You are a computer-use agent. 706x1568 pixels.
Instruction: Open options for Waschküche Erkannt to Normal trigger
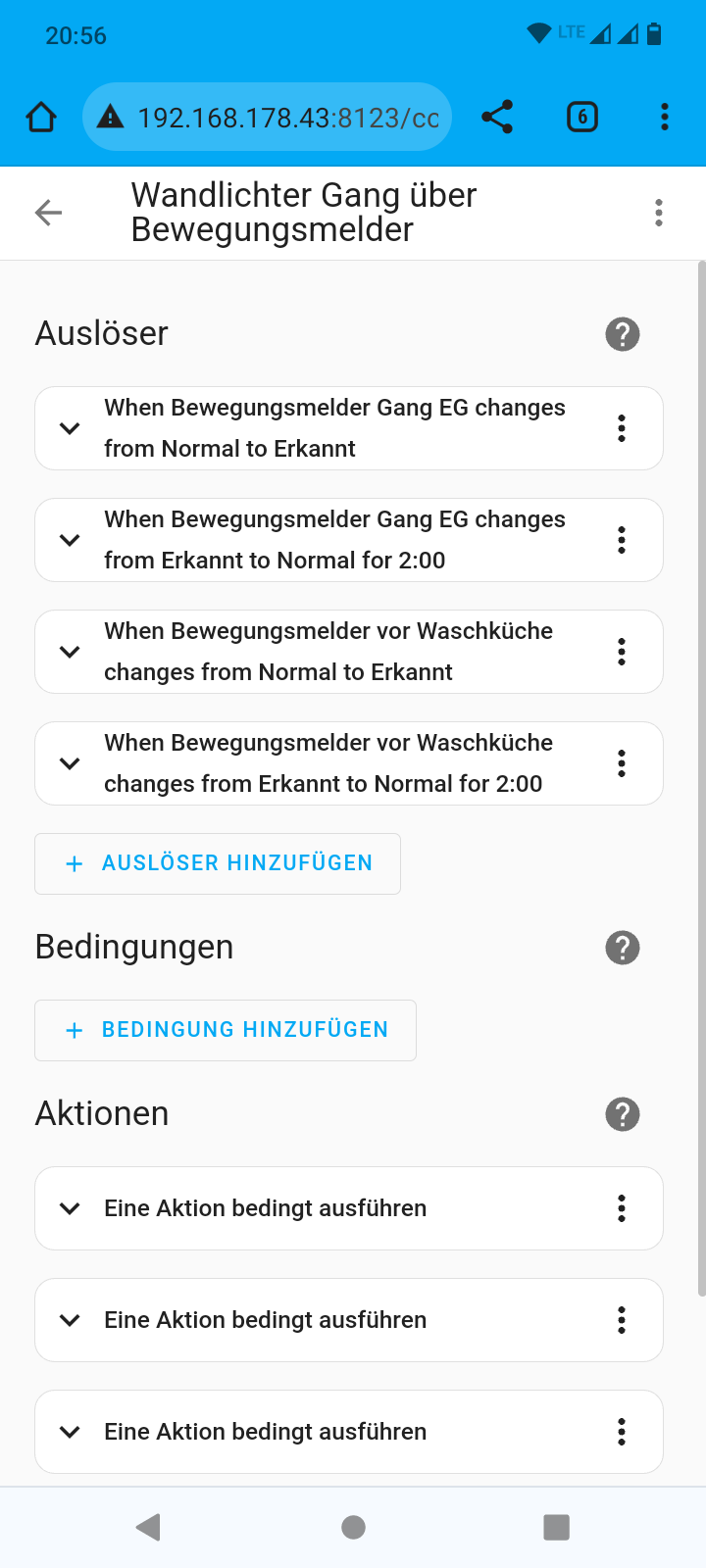(622, 763)
